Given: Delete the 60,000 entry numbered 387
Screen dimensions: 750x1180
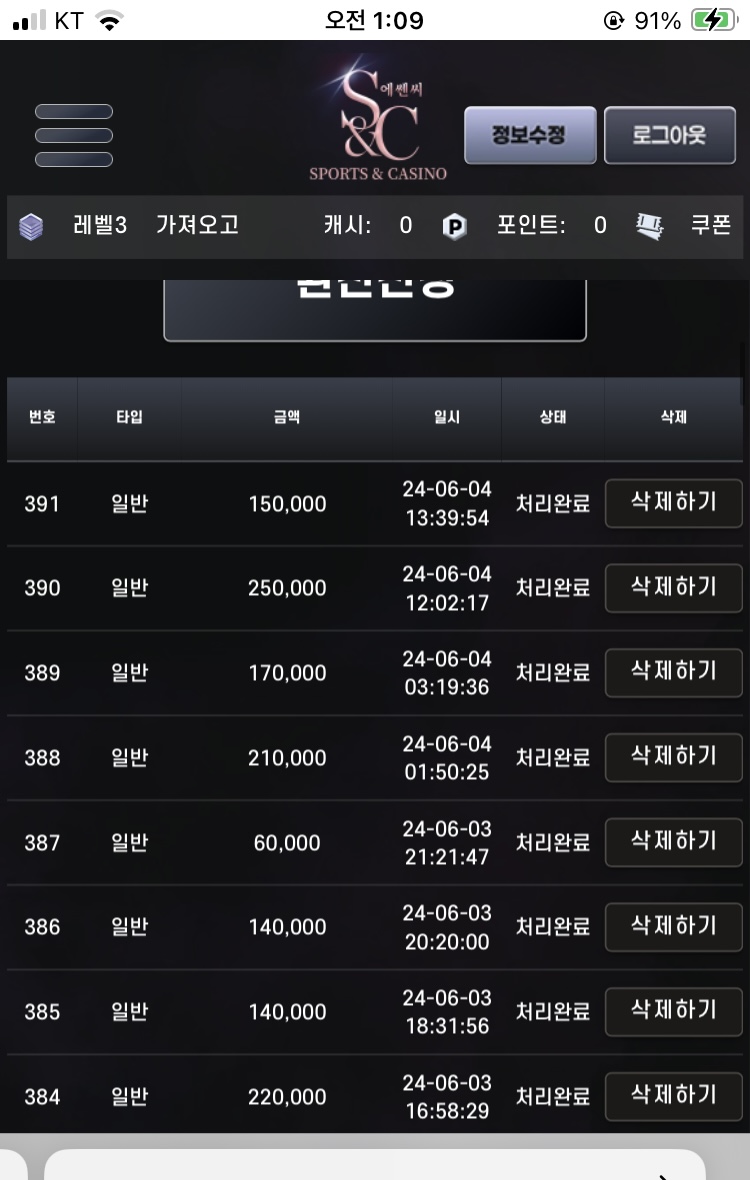Looking at the screenshot, I should pyautogui.click(x=674, y=842).
